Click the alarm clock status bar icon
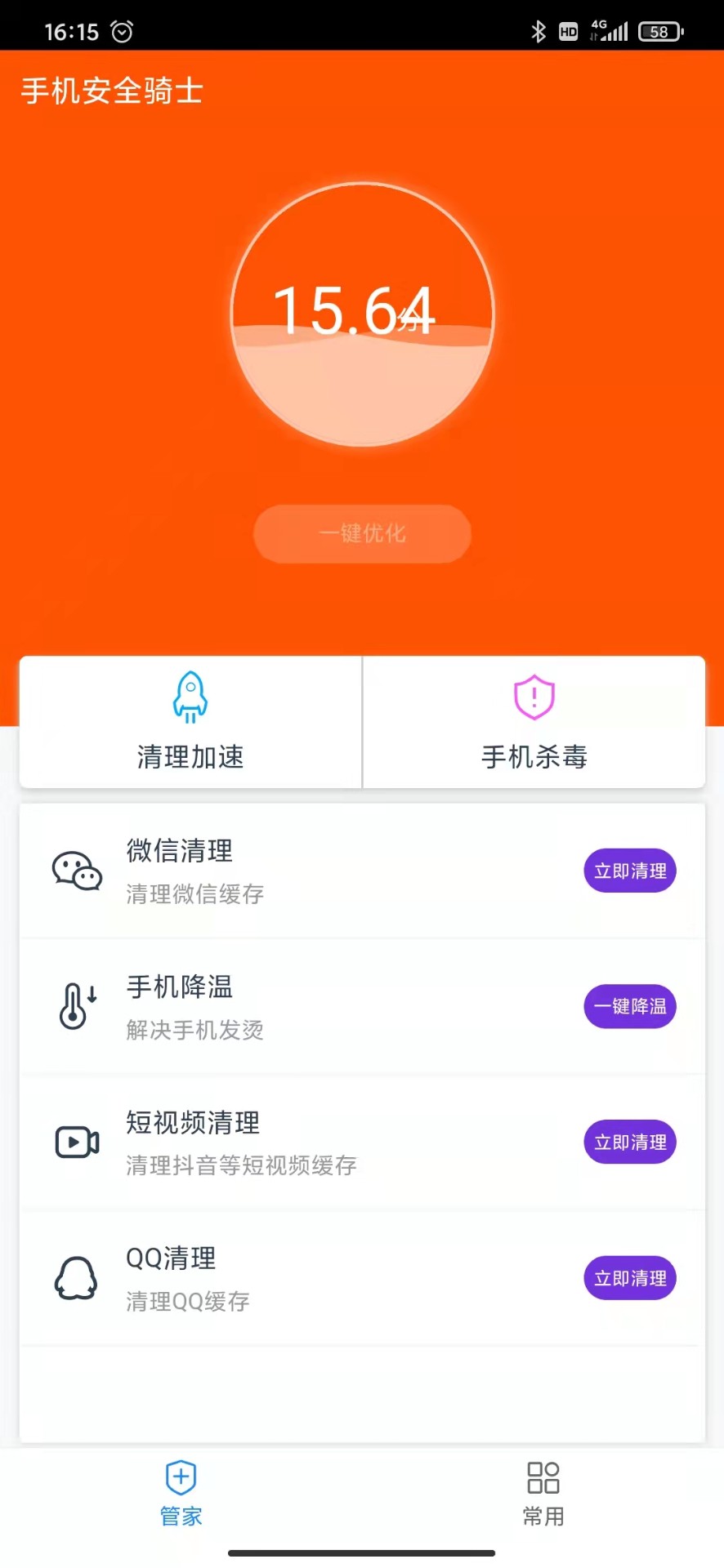The height and width of the screenshot is (1568, 724). pyautogui.click(x=122, y=31)
